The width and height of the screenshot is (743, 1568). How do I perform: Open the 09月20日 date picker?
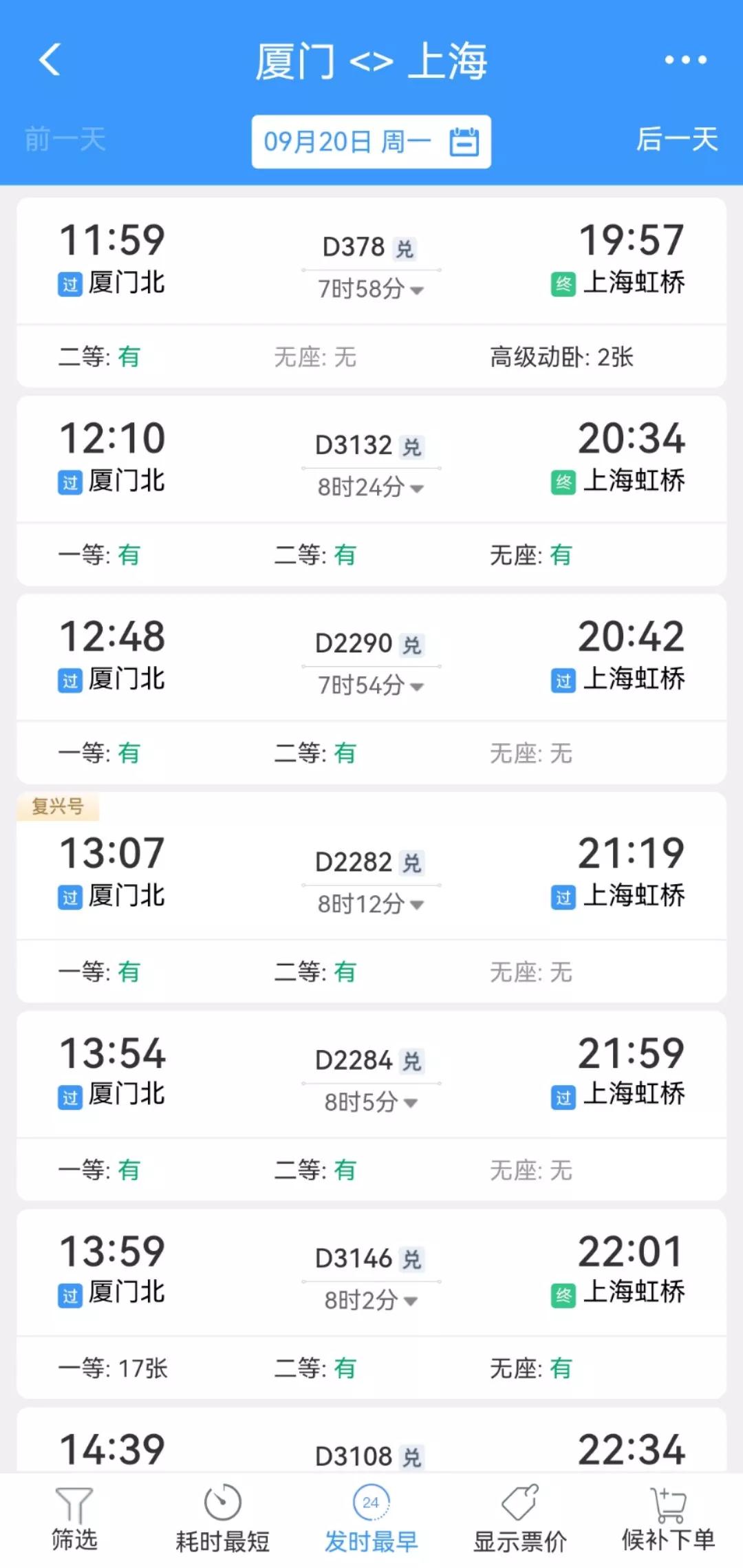click(x=371, y=142)
